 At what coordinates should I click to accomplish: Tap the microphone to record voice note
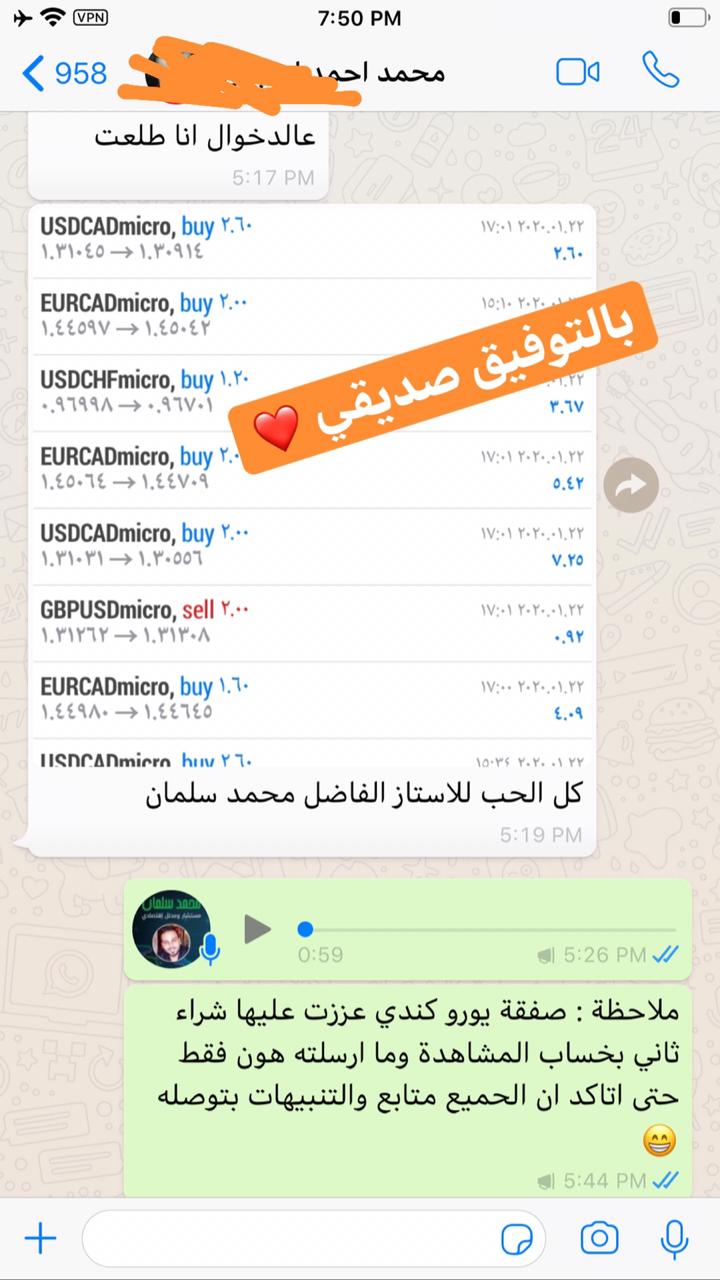pyautogui.click(x=674, y=1240)
